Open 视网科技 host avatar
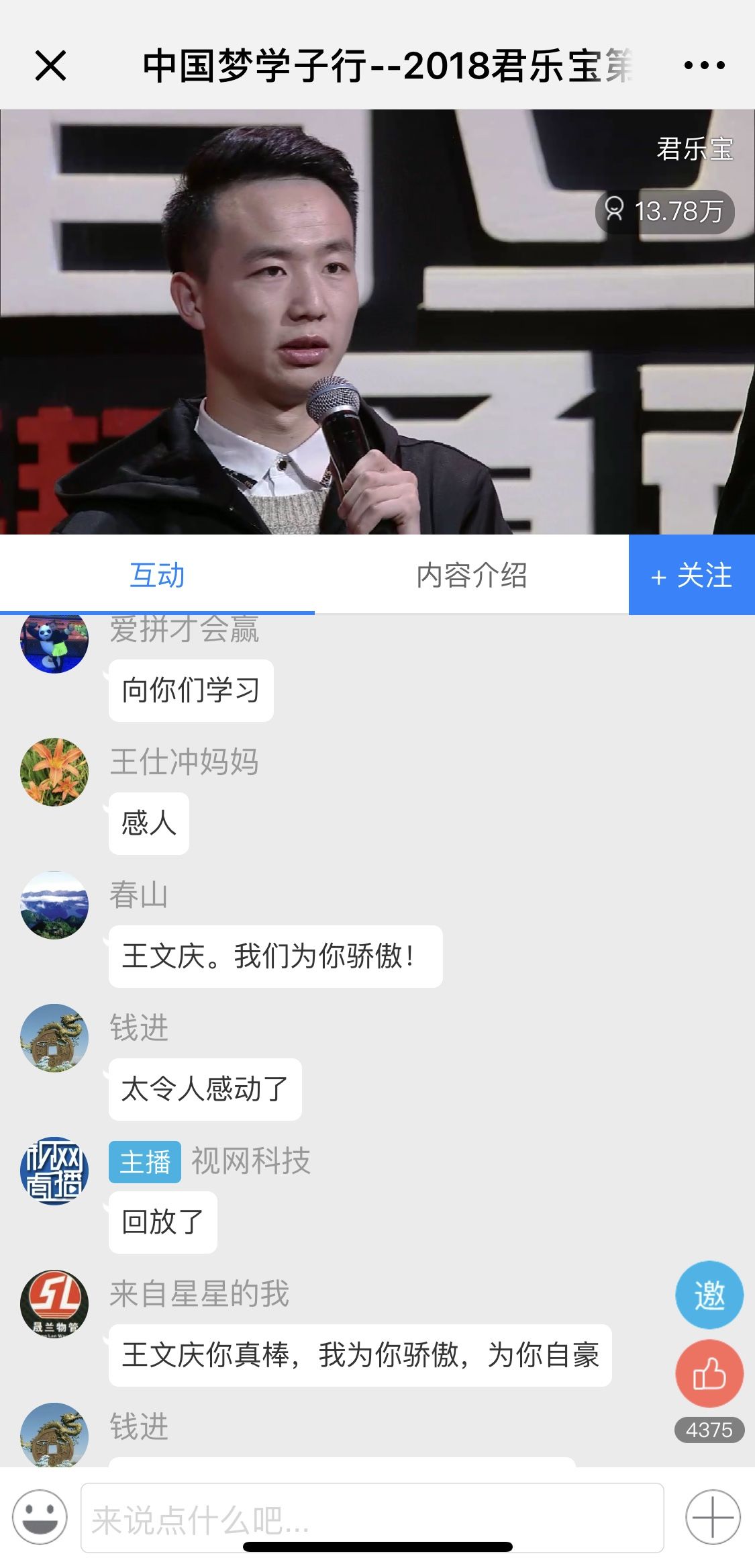Viewport: 755px width, 1568px height. (x=54, y=1170)
